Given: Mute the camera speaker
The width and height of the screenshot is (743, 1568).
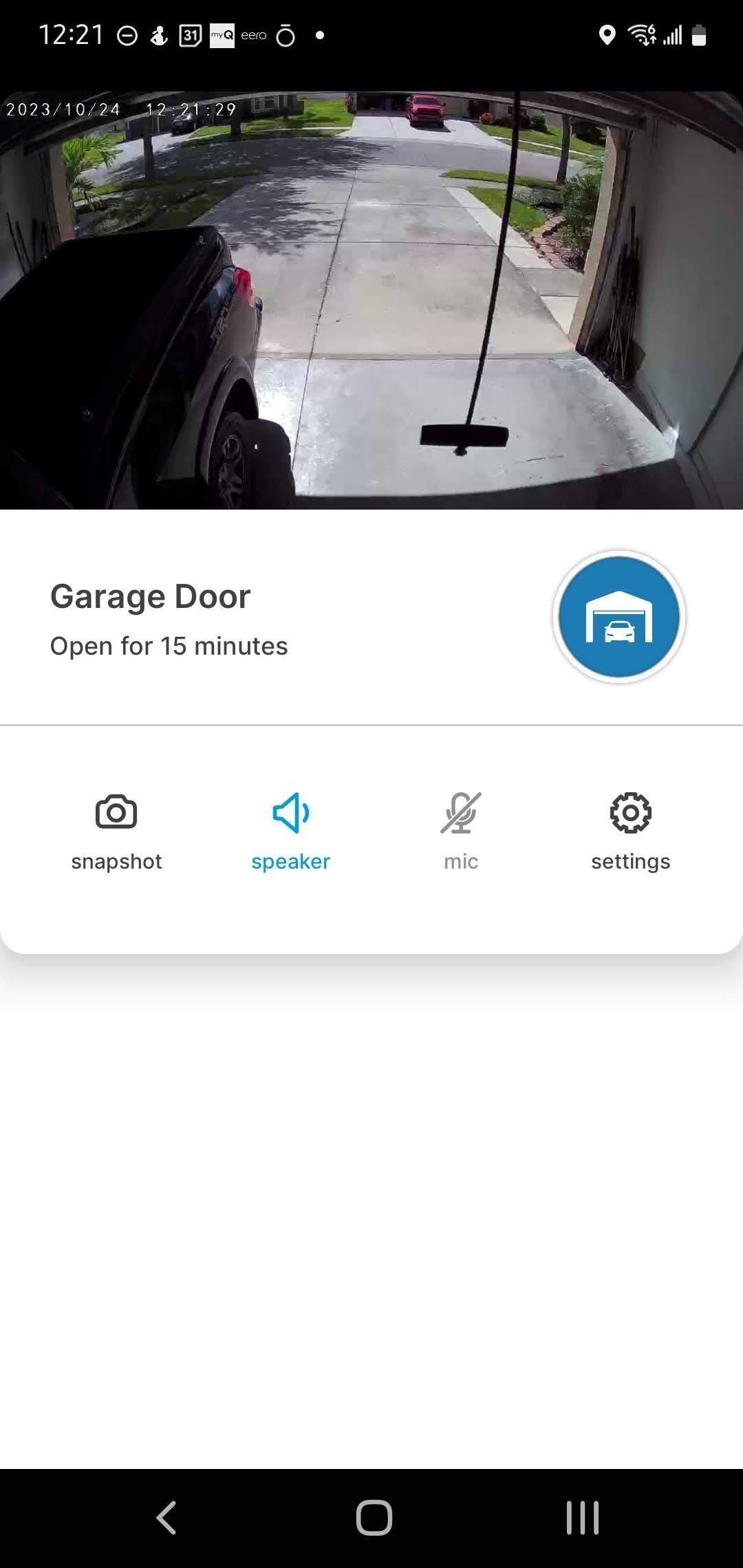Looking at the screenshot, I should [x=290, y=832].
